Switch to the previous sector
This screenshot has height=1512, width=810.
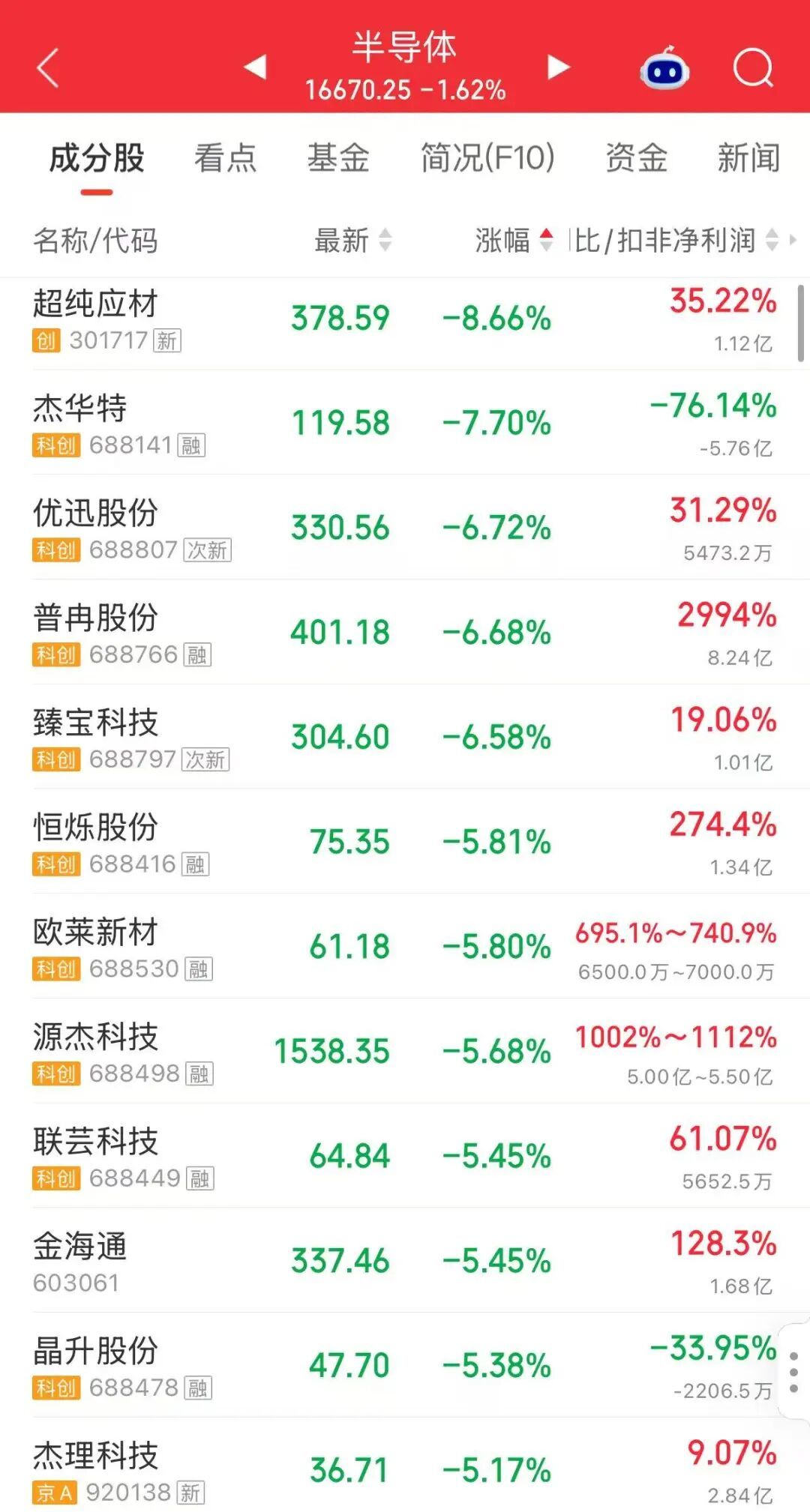click(x=256, y=67)
